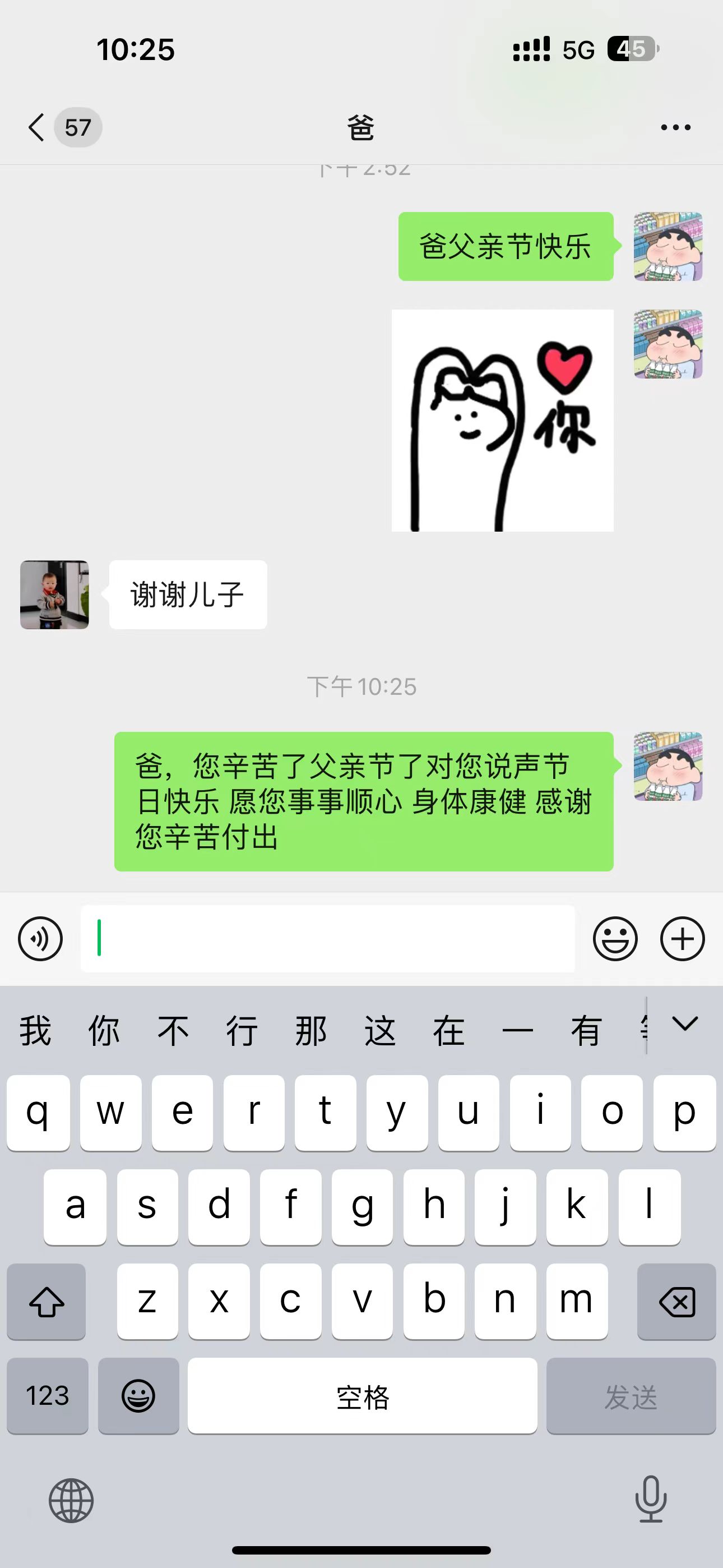The height and width of the screenshot is (1568, 723).
Task: Switch to voice message input
Action: 40,939
